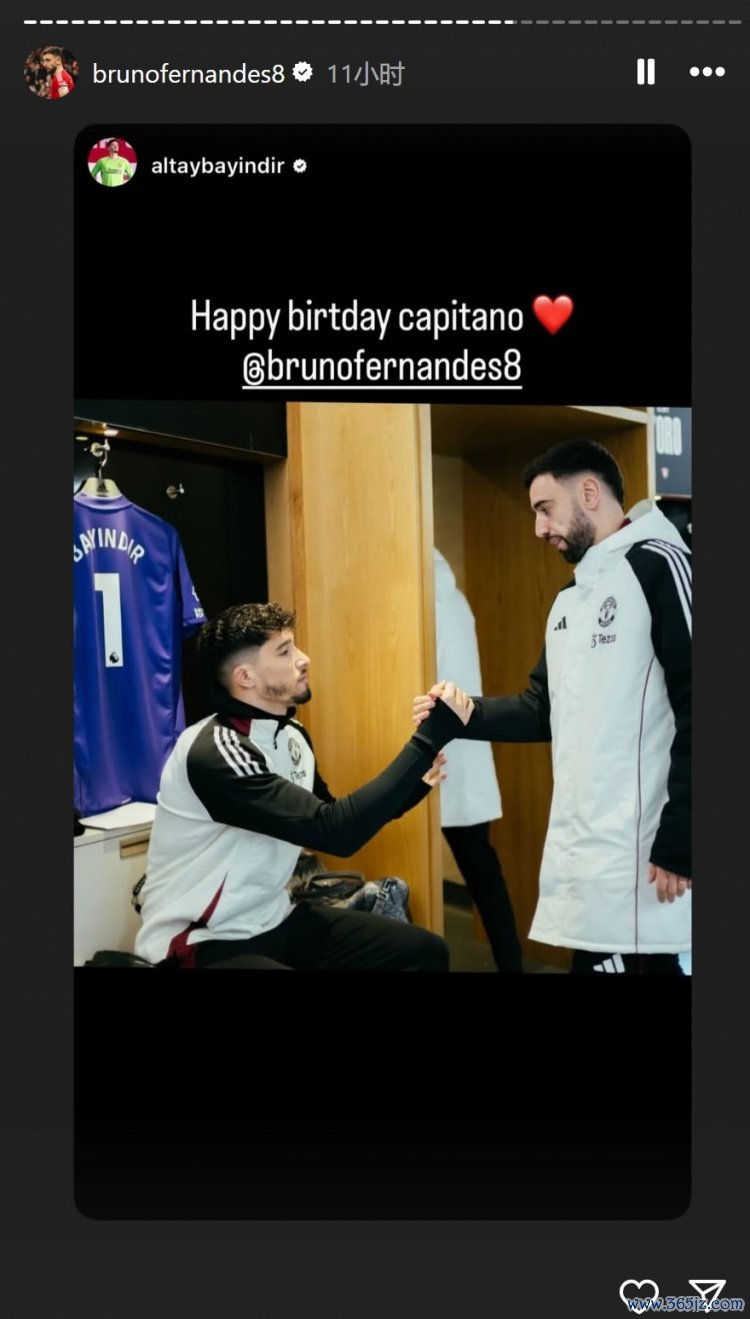View altaybayindir's original story

pos(217,166)
